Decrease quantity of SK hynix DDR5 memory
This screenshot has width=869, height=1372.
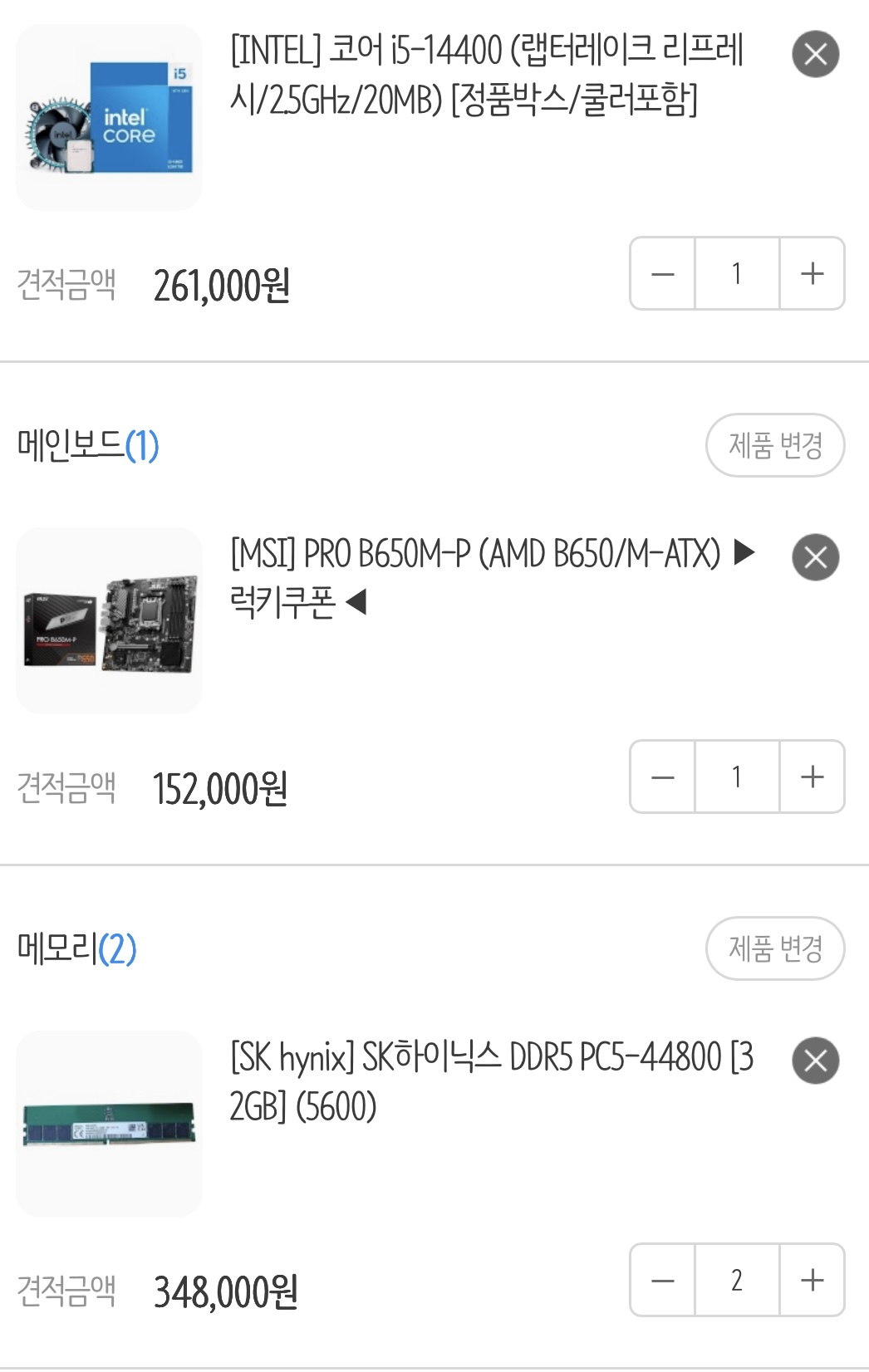coord(662,1281)
